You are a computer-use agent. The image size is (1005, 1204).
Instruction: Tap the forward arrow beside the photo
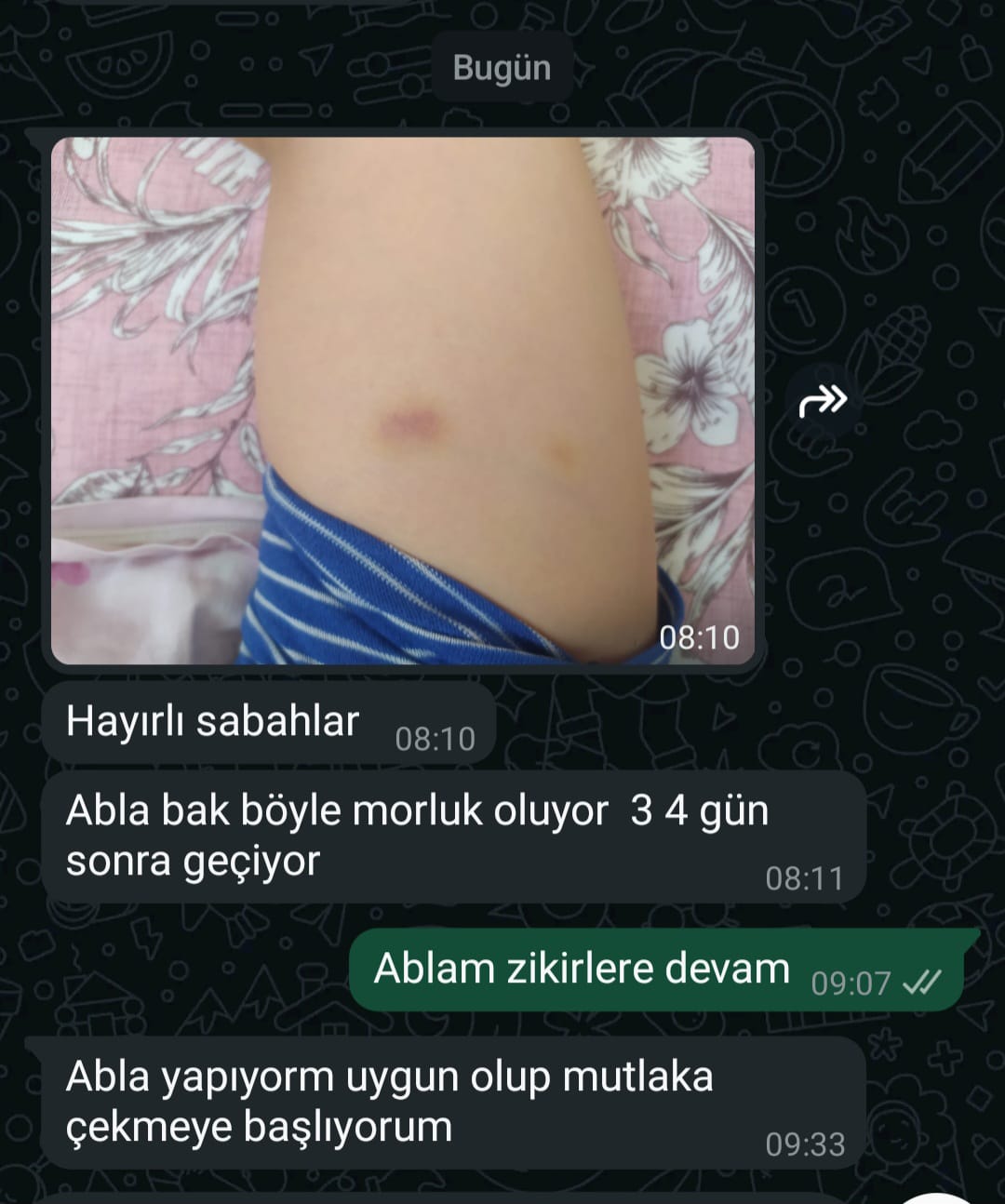[824, 401]
